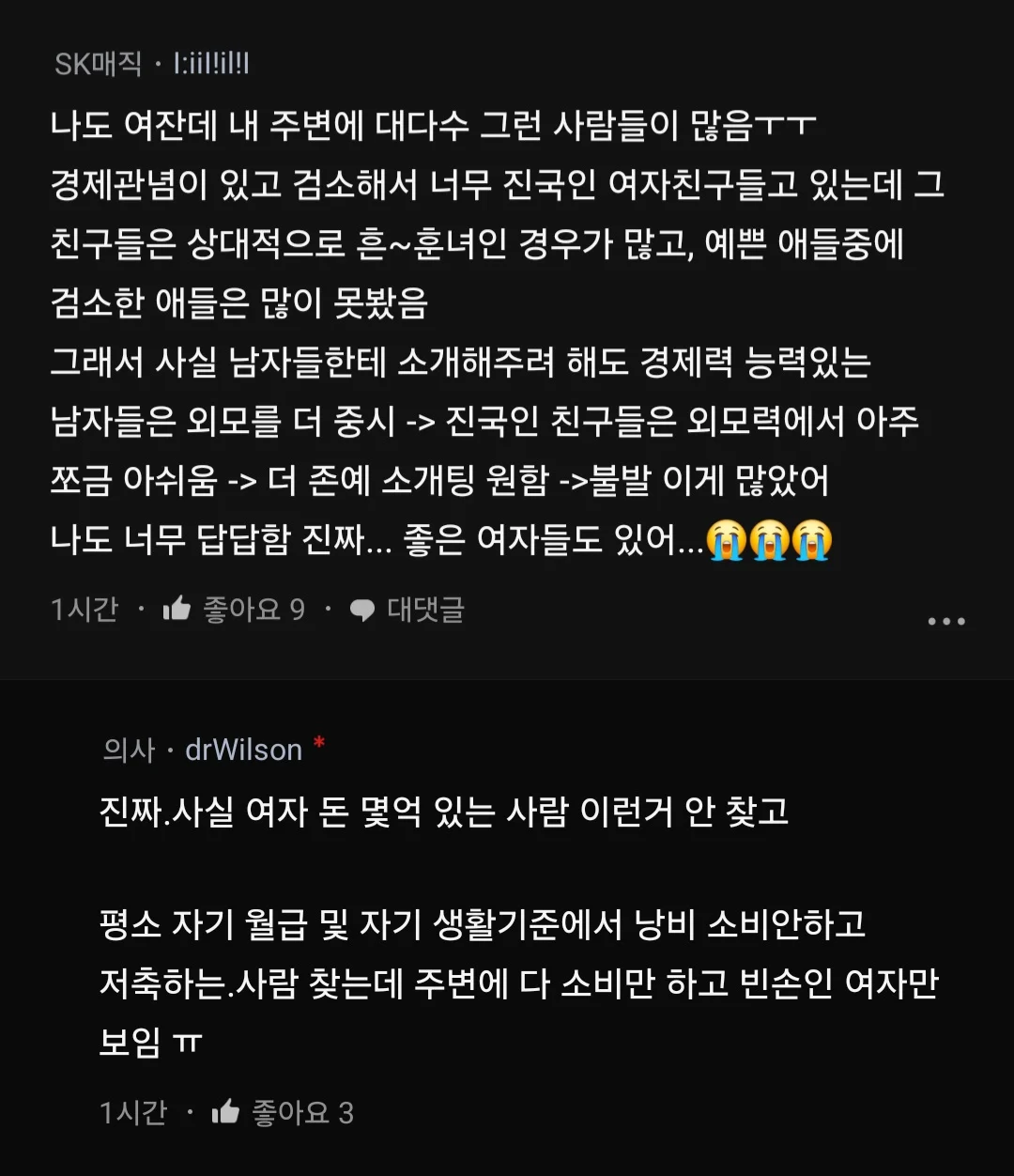Like the comment by SK매직 user
The height and width of the screenshot is (1176, 1014).
click(178, 610)
